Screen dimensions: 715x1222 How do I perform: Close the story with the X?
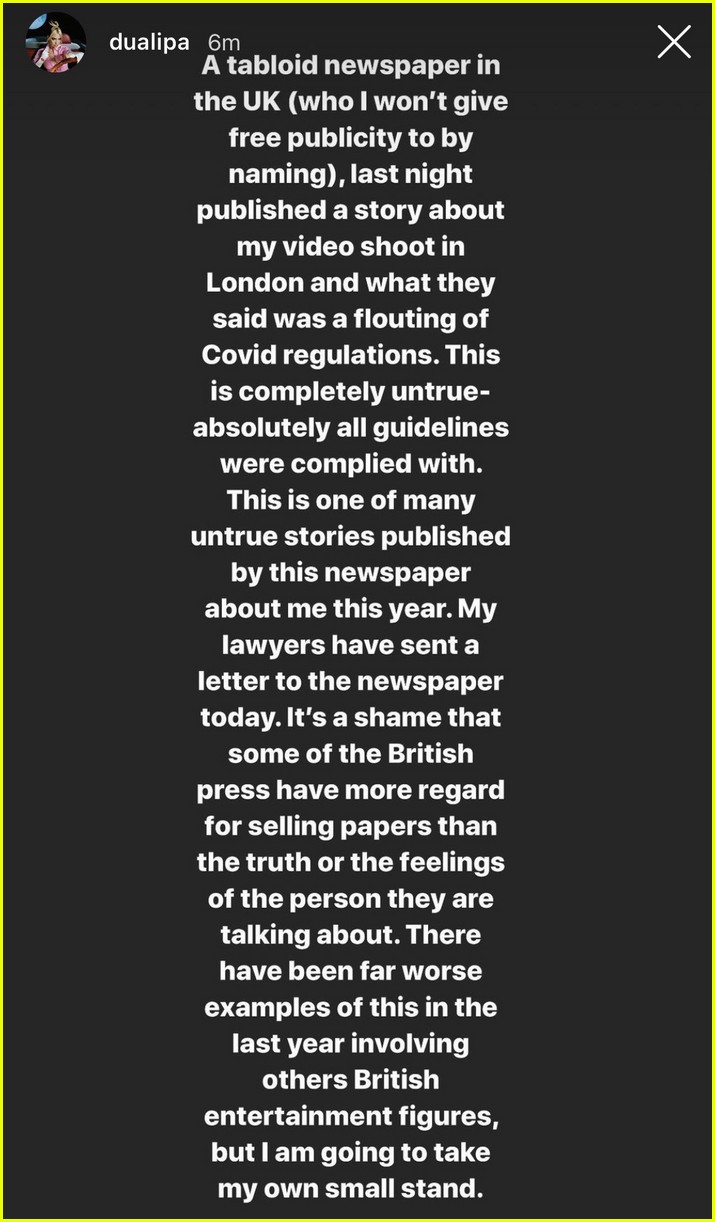click(674, 42)
